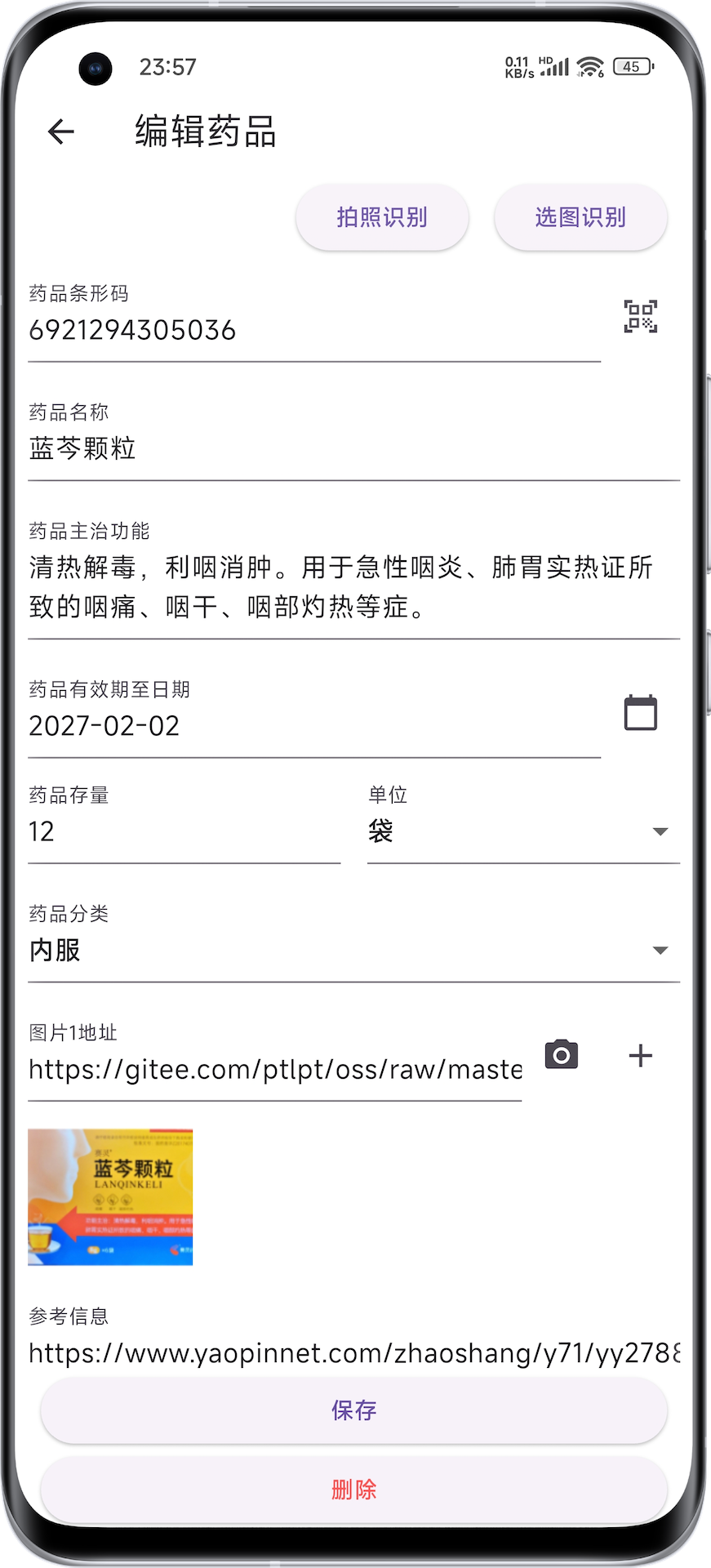Start 拍照识别 photo recognition

click(x=381, y=216)
